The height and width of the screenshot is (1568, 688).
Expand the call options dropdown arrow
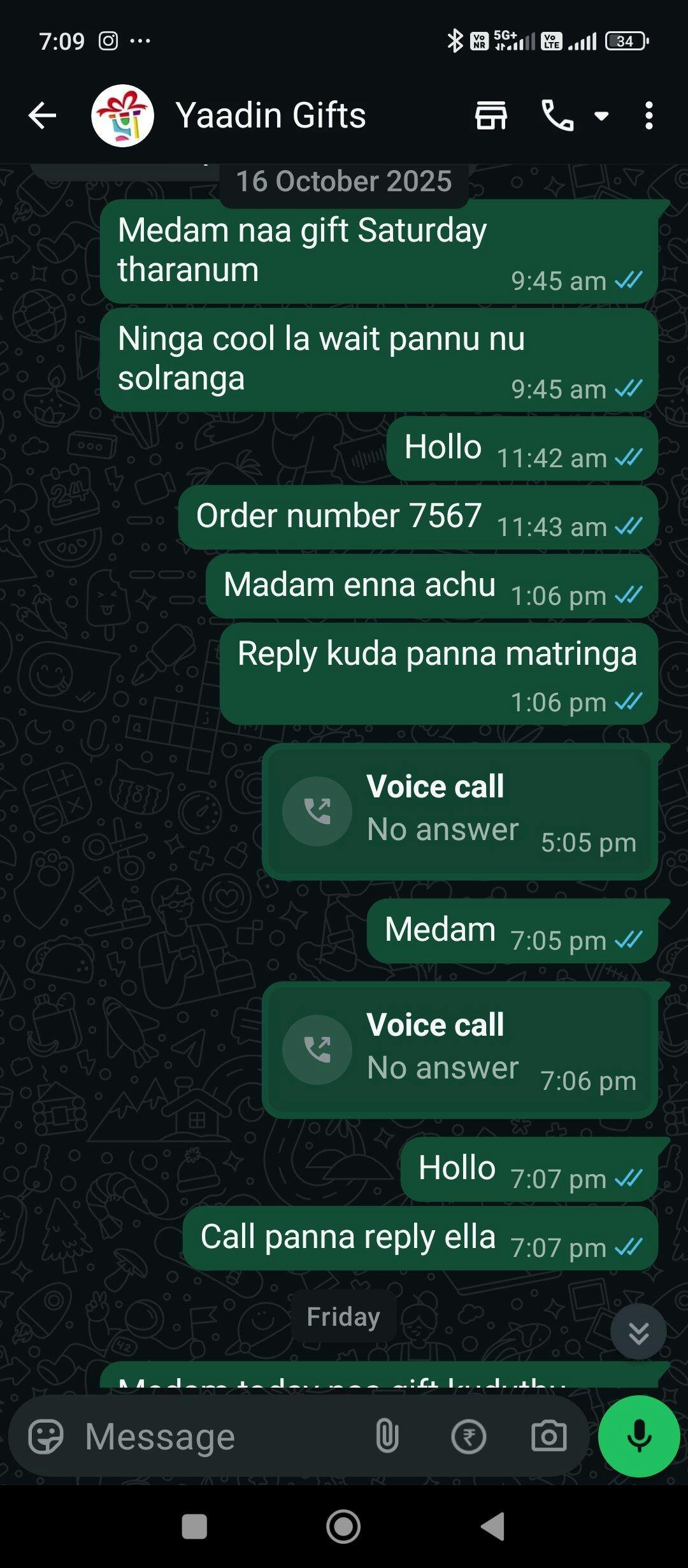coord(601,115)
